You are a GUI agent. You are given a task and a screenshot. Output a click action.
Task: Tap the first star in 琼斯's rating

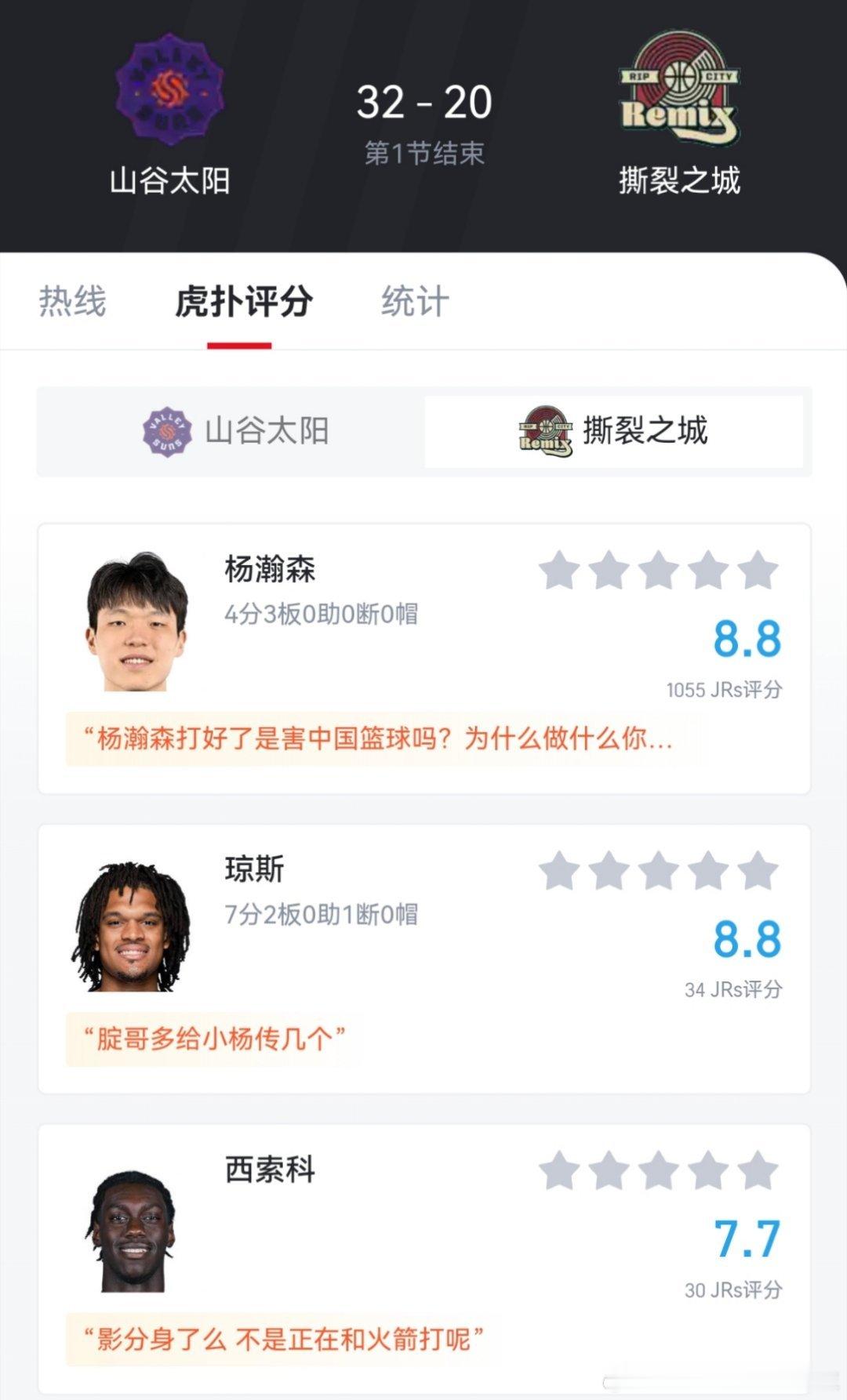coord(559,867)
